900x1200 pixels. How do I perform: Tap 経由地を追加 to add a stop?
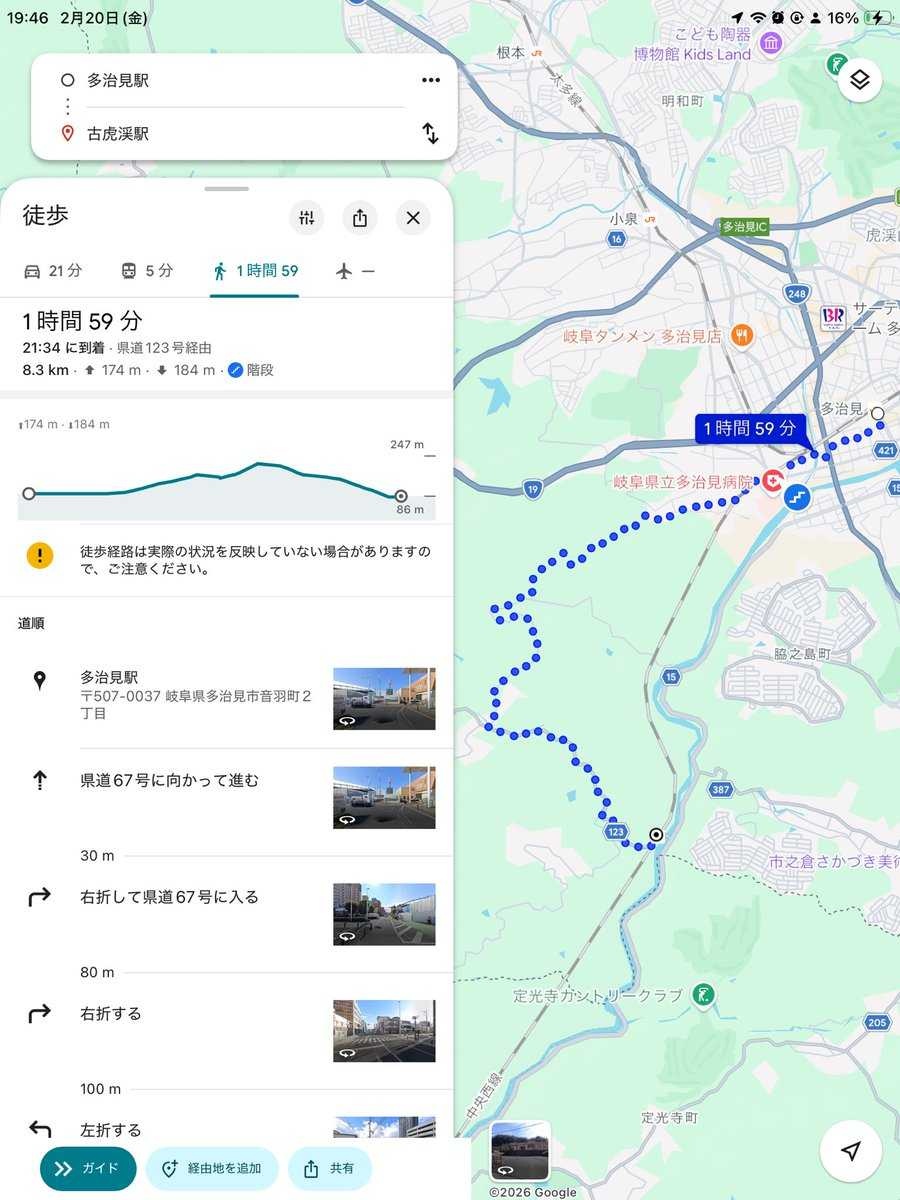click(x=211, y=1168)
